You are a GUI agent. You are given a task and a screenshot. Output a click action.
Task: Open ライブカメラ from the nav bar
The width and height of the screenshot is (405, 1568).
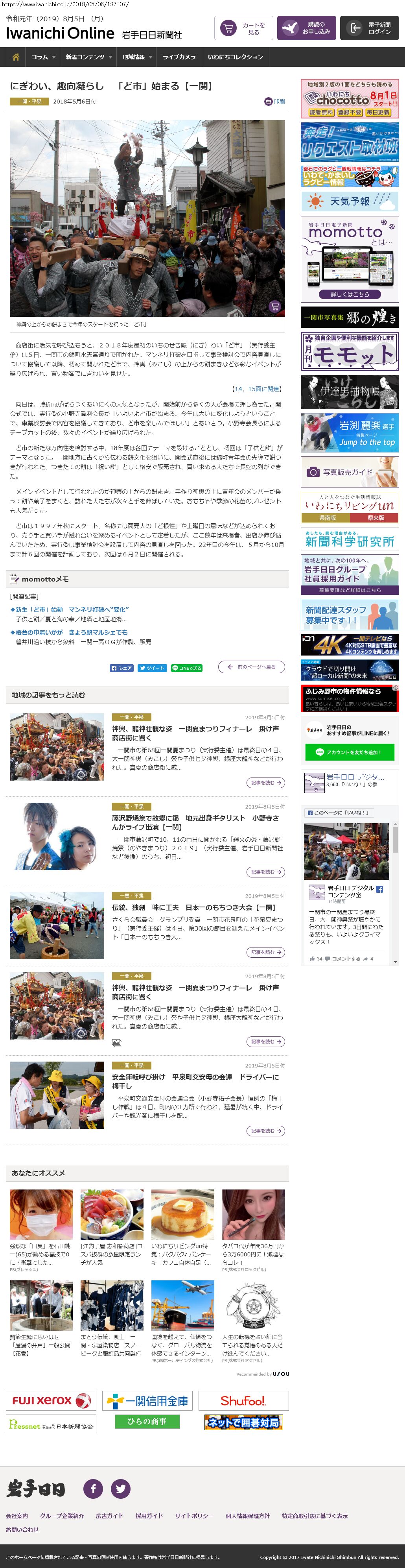[x=179, y=57]
